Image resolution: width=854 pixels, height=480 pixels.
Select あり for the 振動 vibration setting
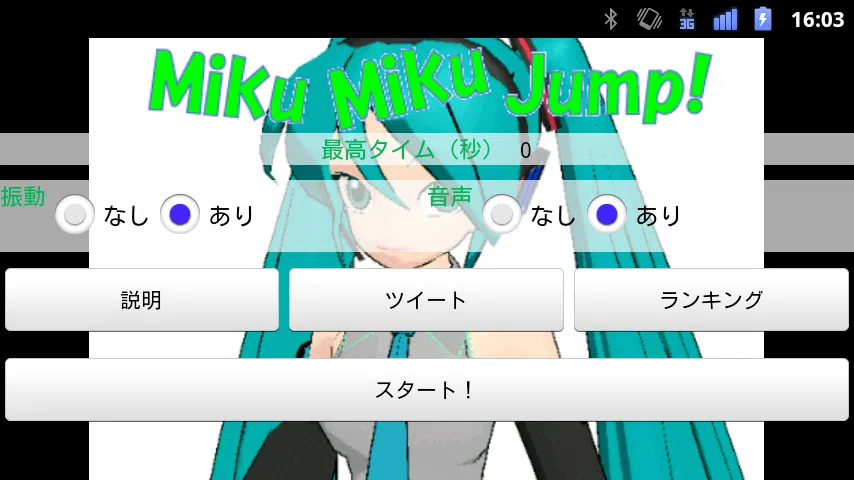click(x=180, y=214)
